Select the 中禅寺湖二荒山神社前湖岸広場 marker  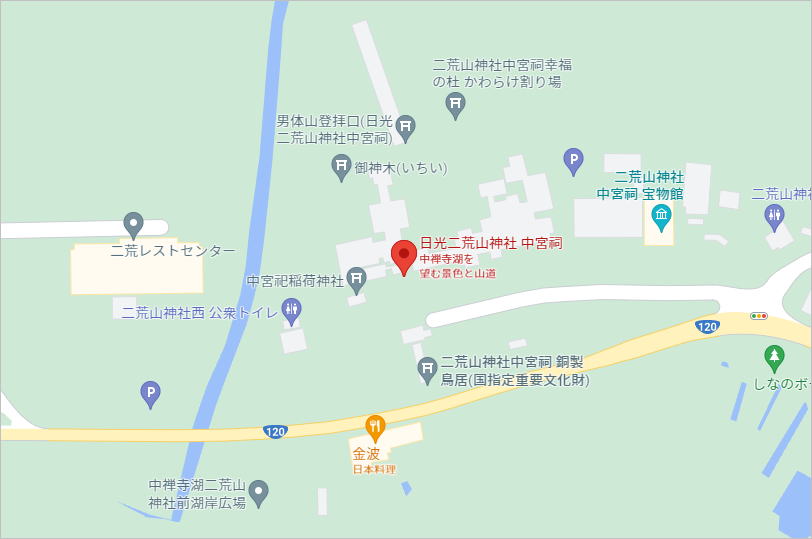258,492
